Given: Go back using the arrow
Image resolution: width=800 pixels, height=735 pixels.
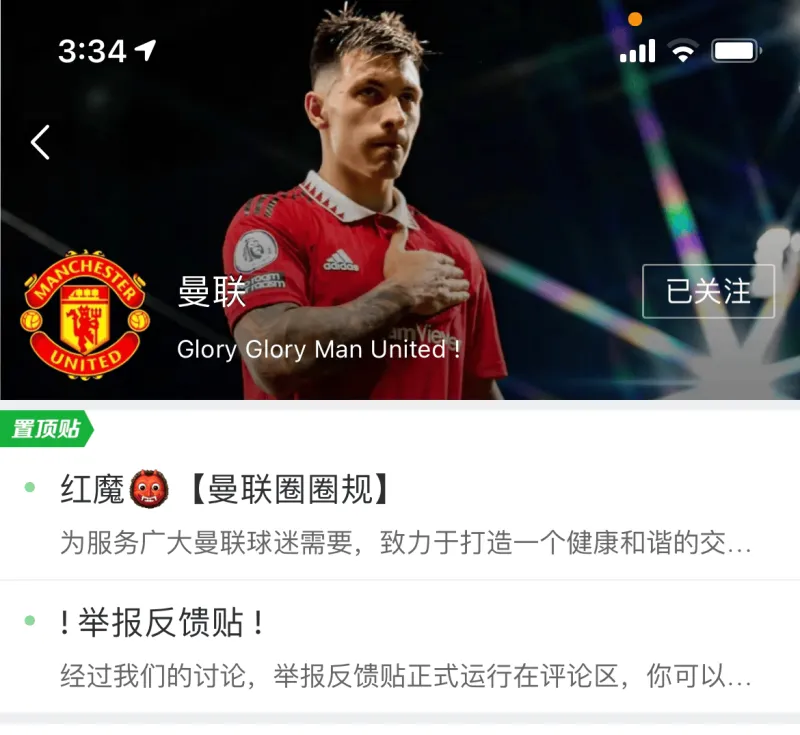Looking at the screenshot, I should (x=40, y=143).
